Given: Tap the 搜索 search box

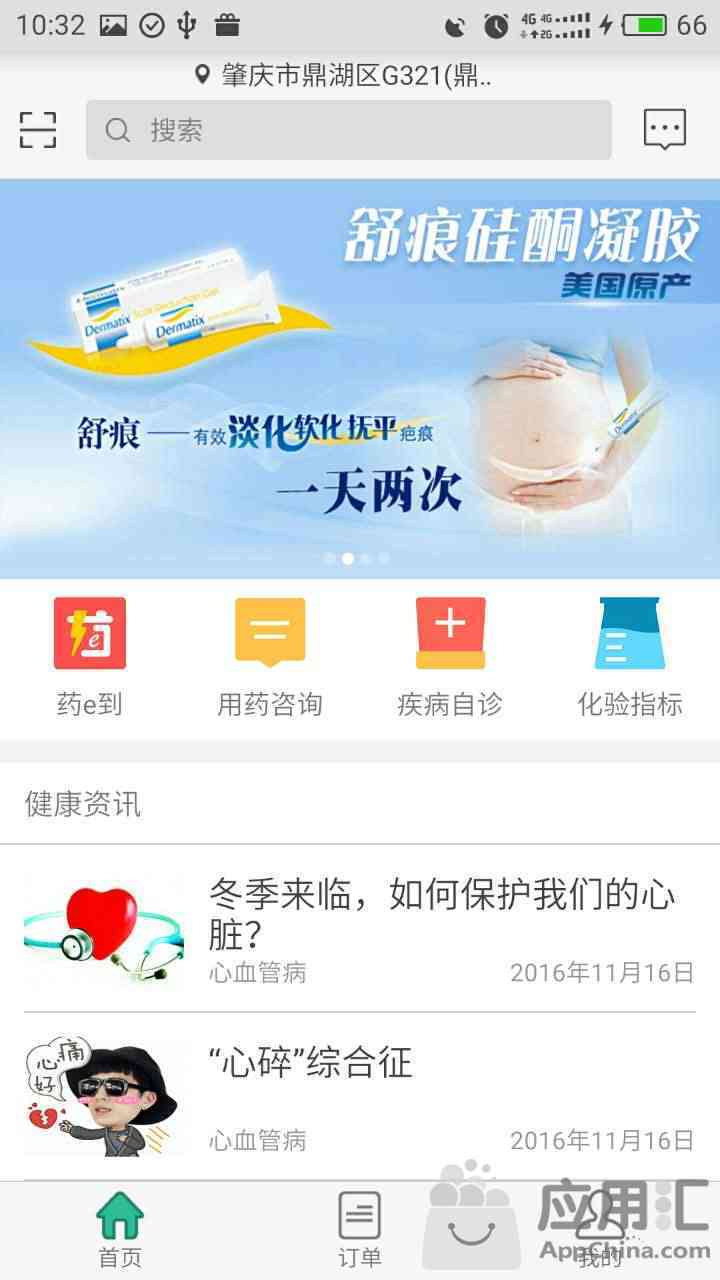Looking at the screenshot, I should 348,130.
